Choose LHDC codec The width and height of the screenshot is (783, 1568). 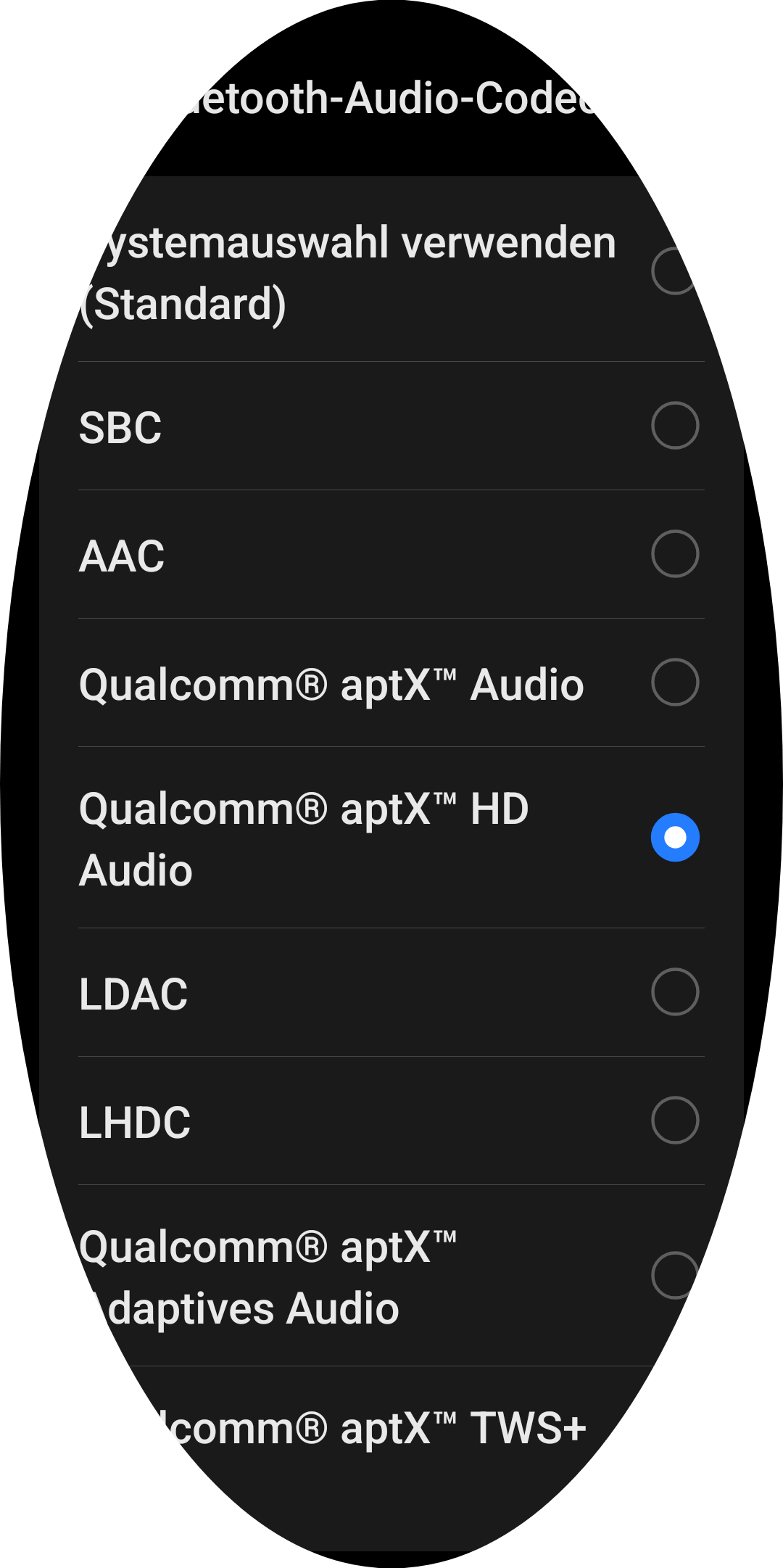[x=391, y=1121]
